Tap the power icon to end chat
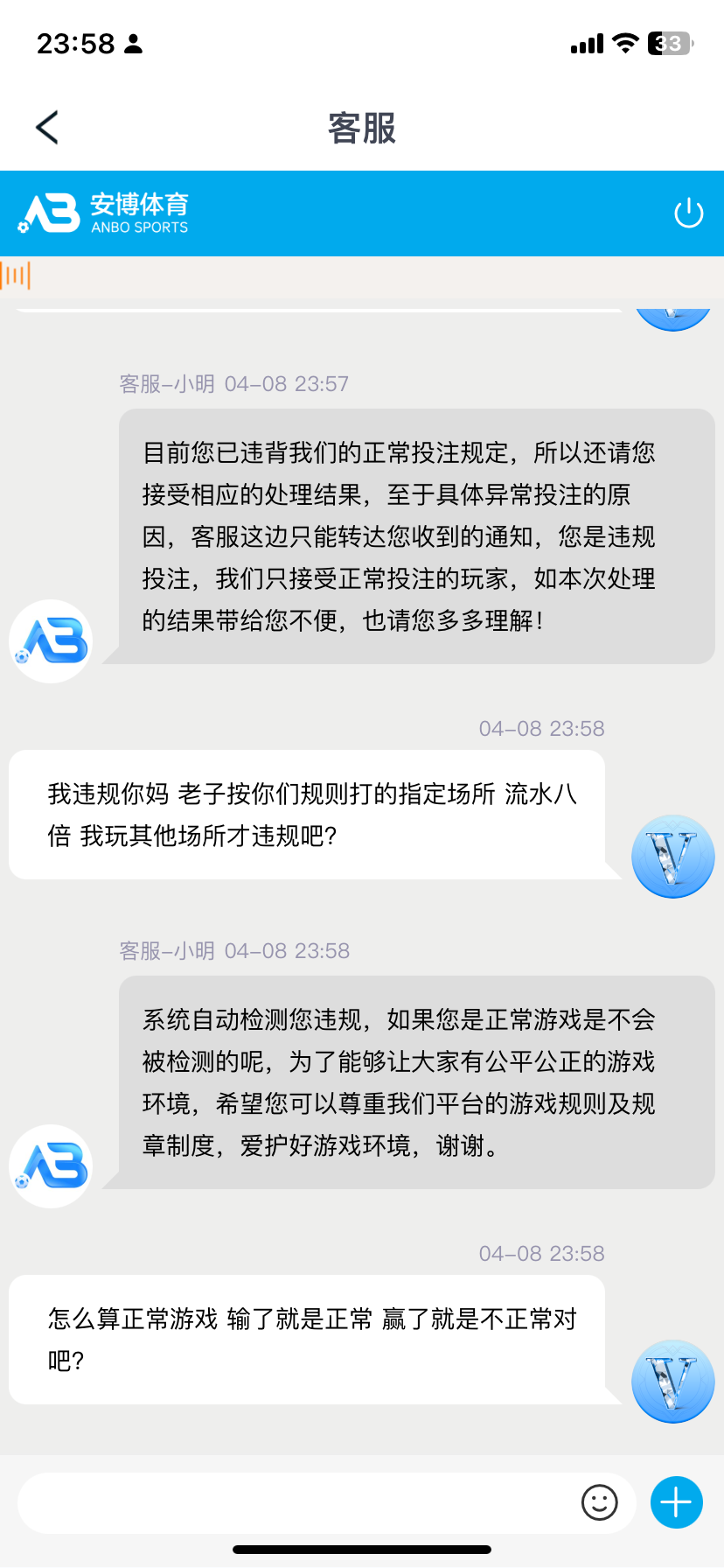The image size is (724, 1568). (x=688, y=213)
